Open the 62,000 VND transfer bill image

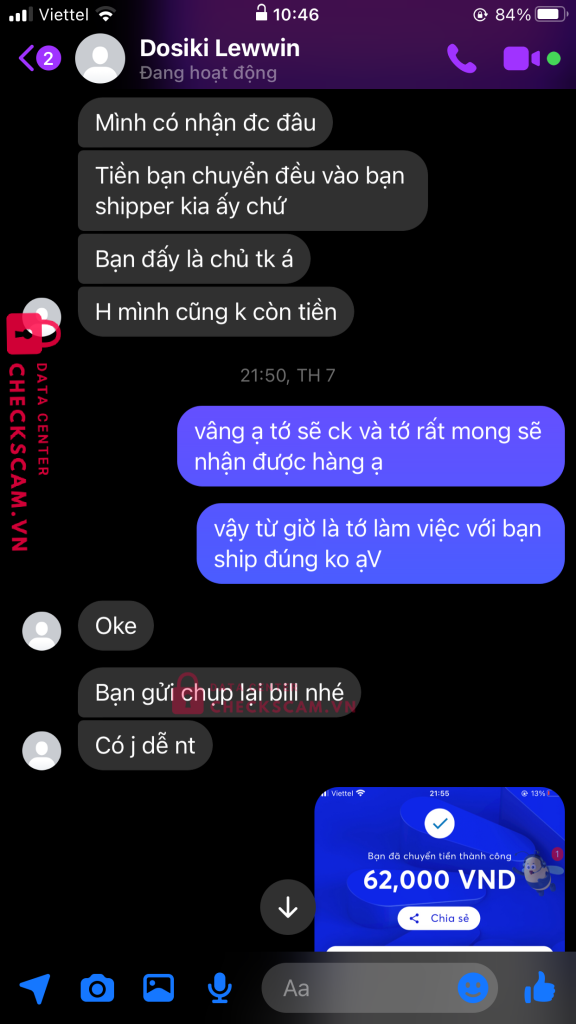click(440, 869)
